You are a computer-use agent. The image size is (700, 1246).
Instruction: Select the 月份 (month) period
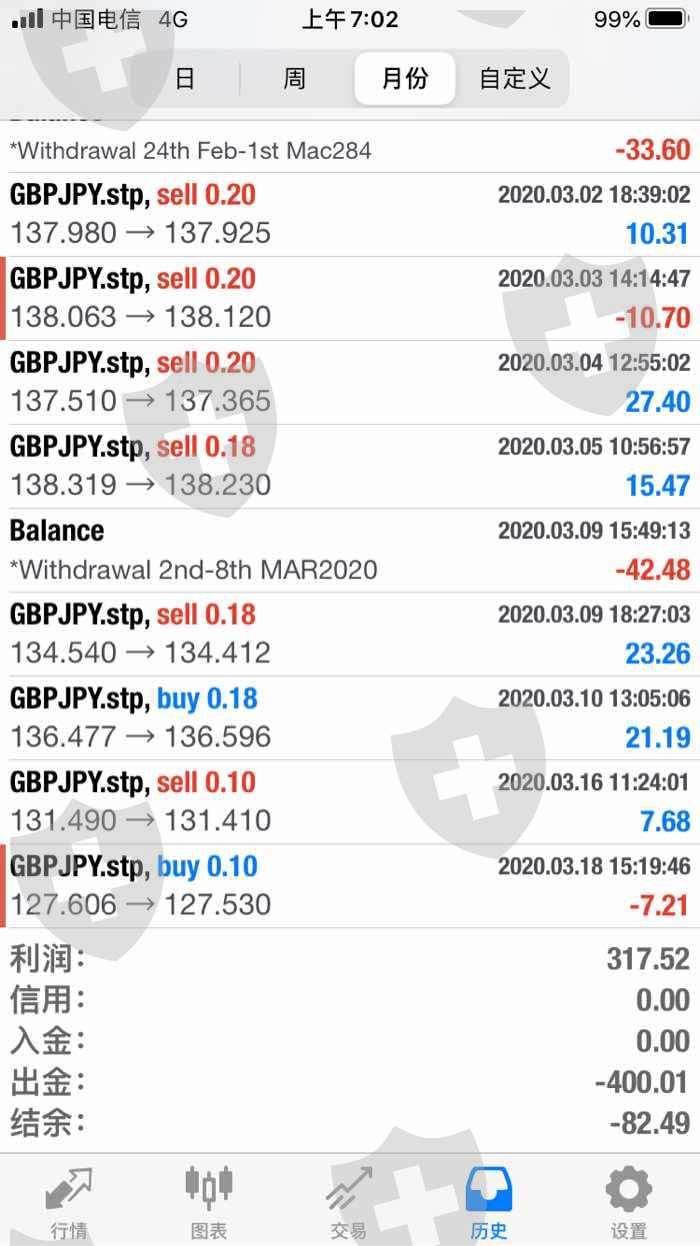tap(405, 79)
